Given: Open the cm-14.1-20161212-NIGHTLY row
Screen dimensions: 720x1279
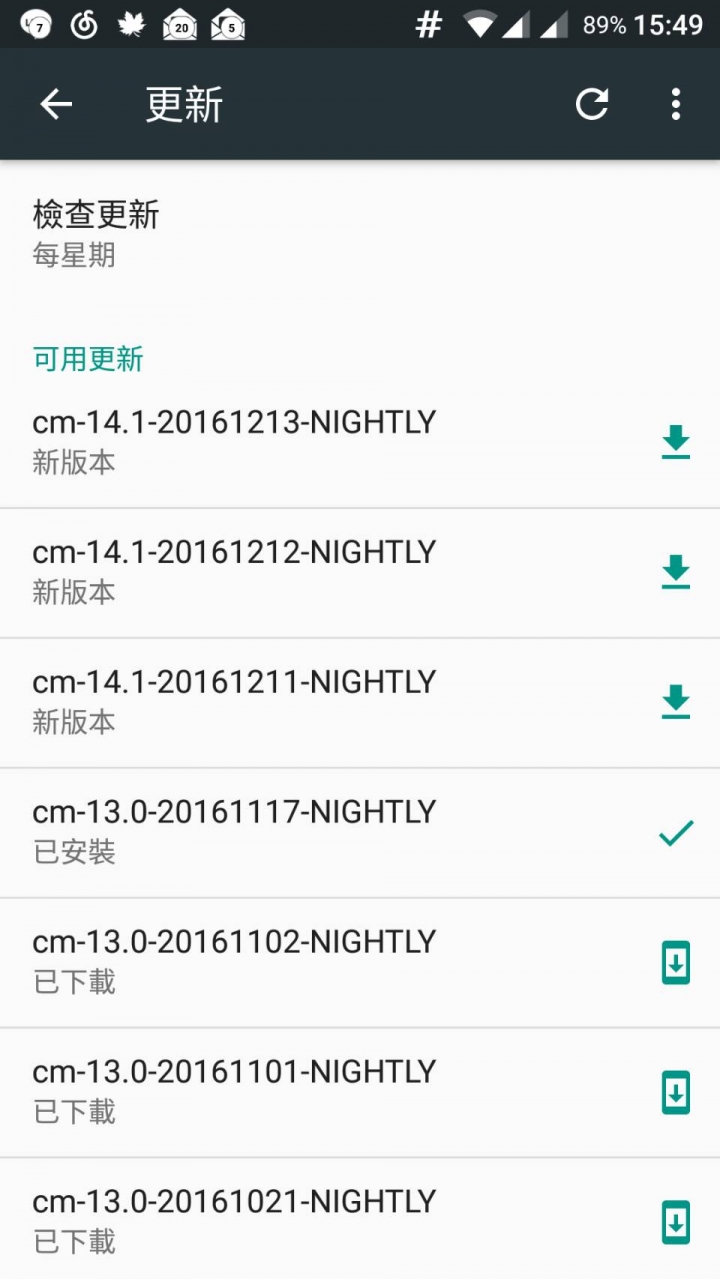Looking at the screenshot, I should [x=360, y=572].
